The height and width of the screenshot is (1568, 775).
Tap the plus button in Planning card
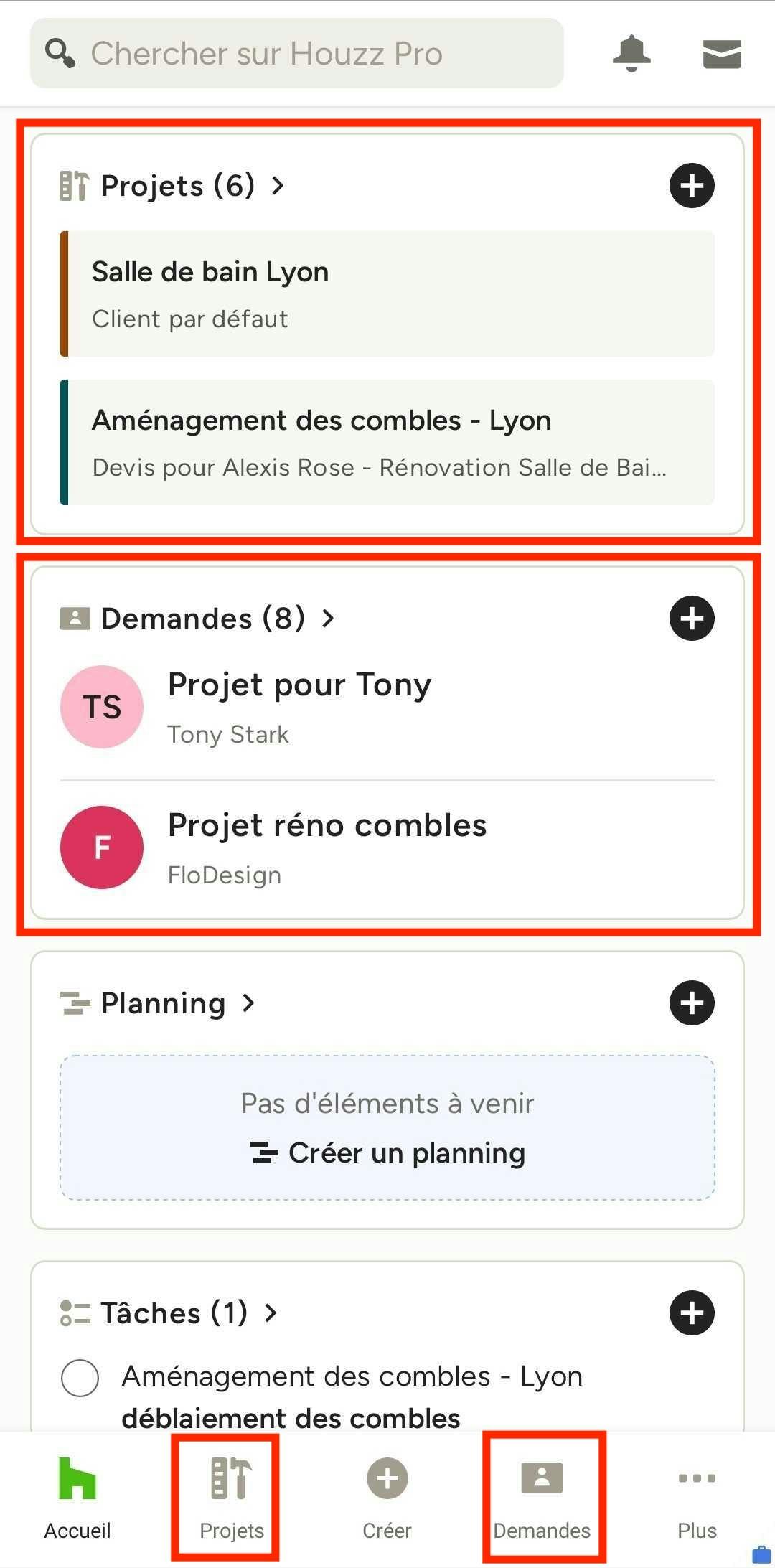(x=692, y=1003)
